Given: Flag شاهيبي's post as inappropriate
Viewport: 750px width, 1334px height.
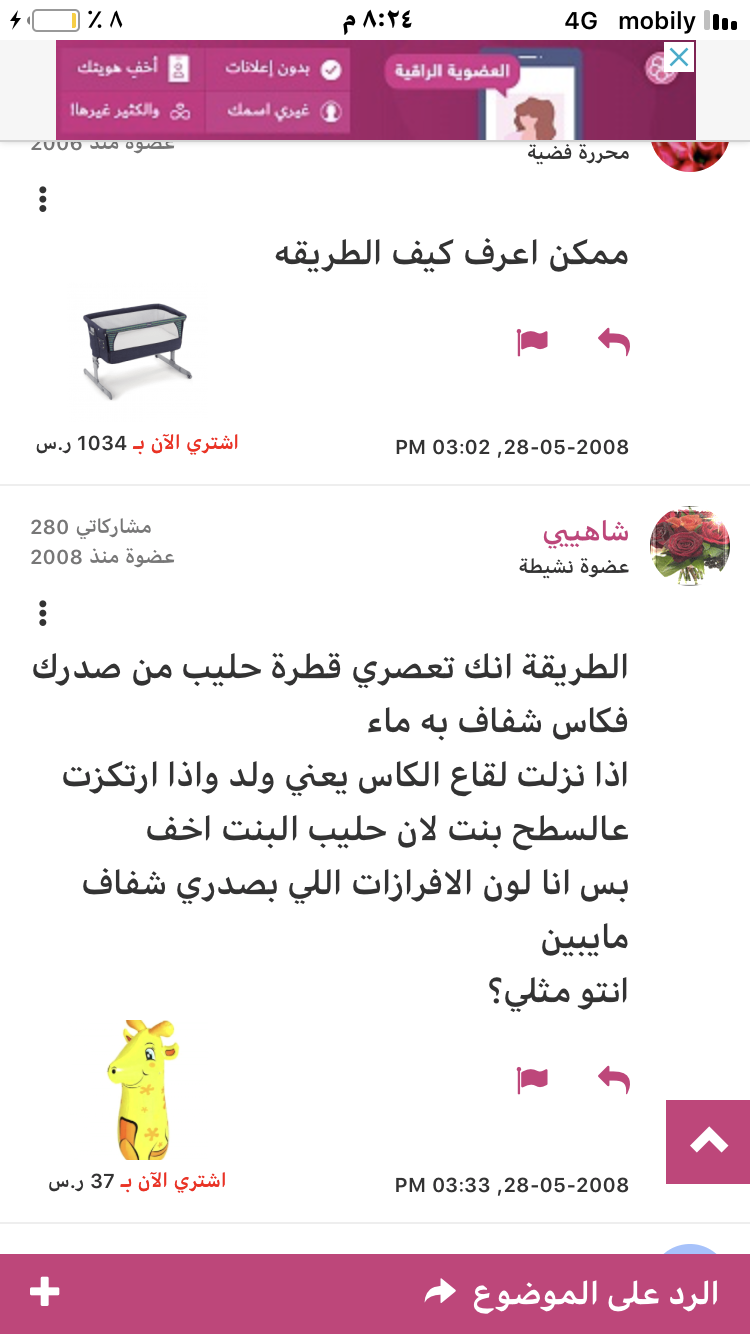Looking at the screenshot, I should pos(532,1079).
